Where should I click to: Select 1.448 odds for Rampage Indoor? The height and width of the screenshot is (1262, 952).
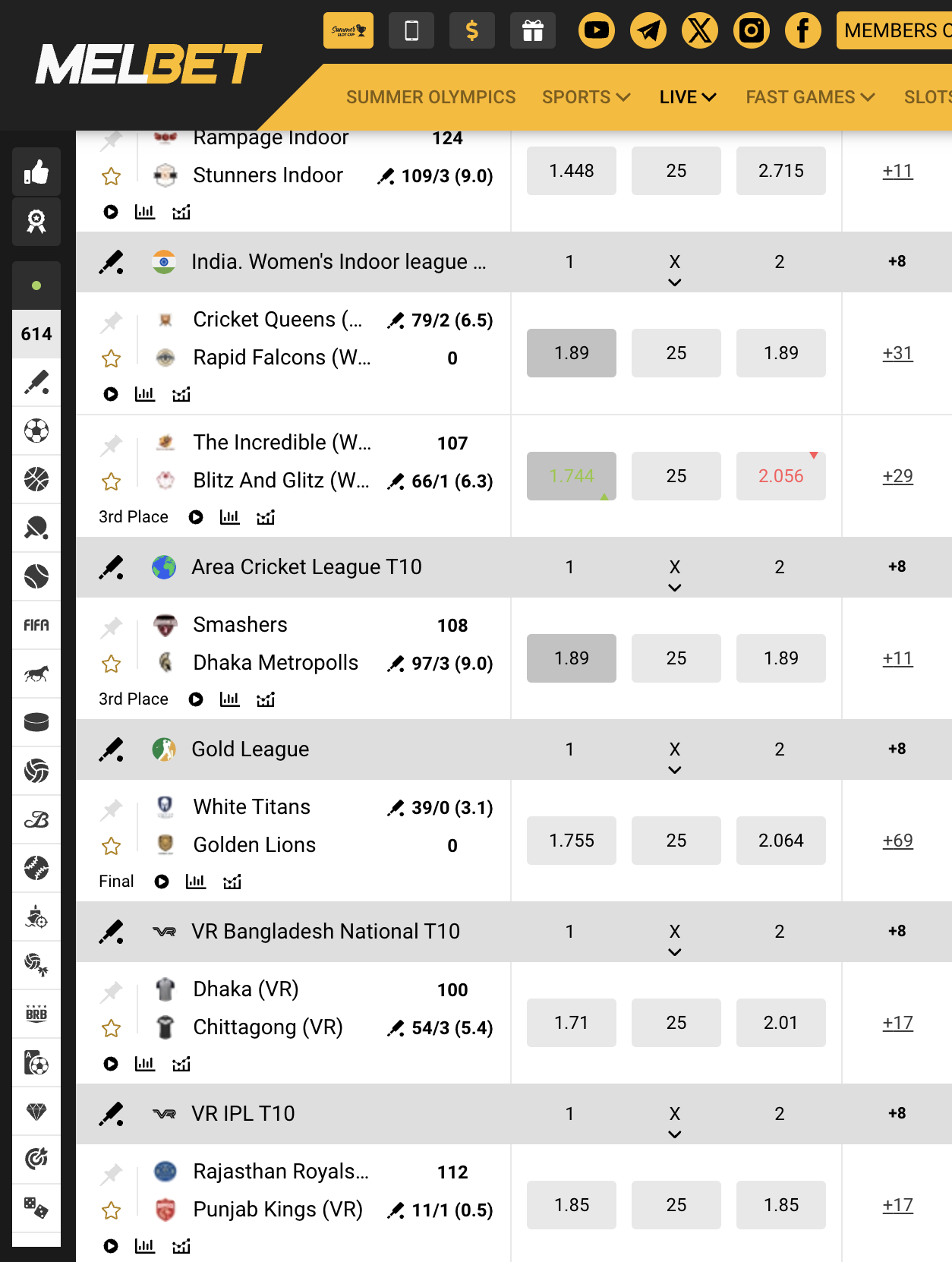pyautogui.click(x=571, y=171)
